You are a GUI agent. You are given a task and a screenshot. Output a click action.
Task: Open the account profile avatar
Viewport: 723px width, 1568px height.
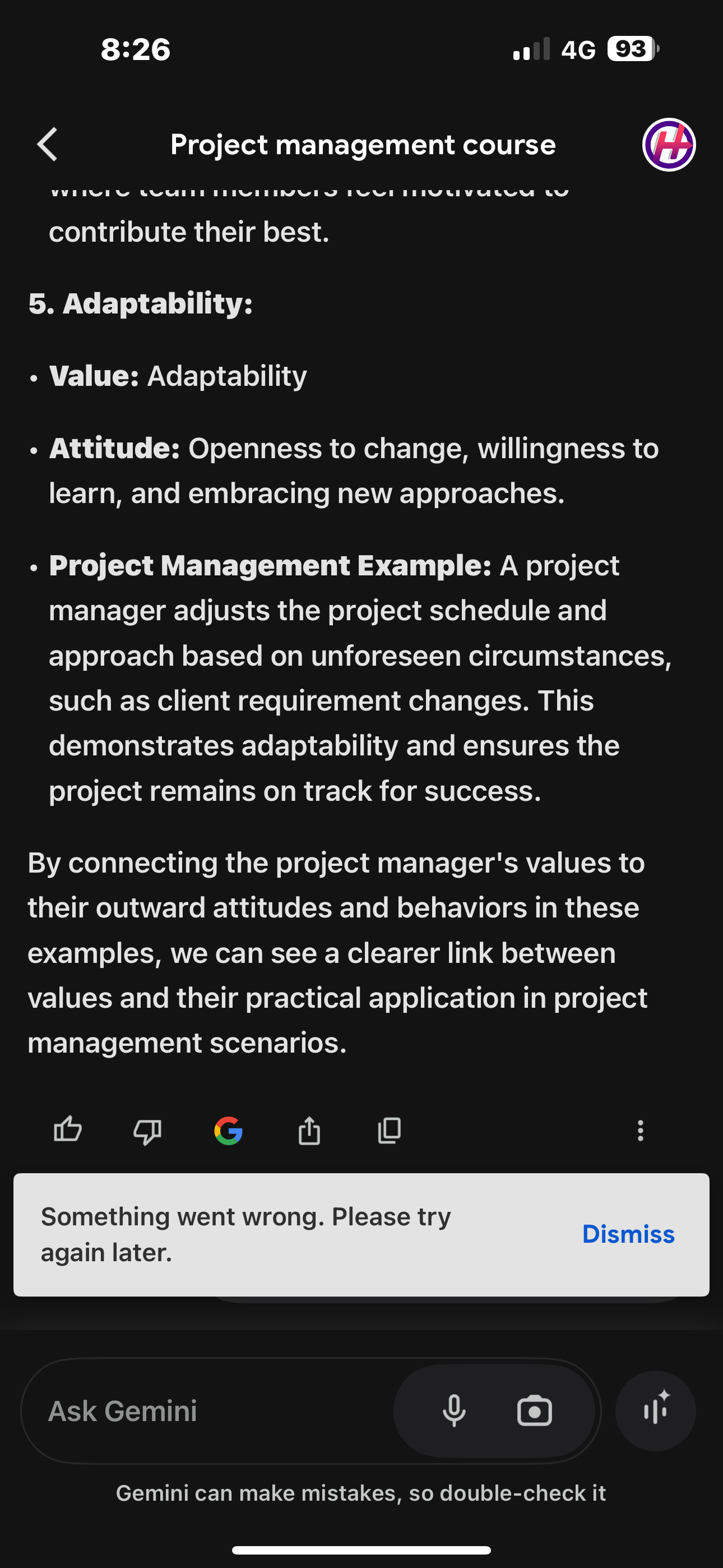pos(668,145)
